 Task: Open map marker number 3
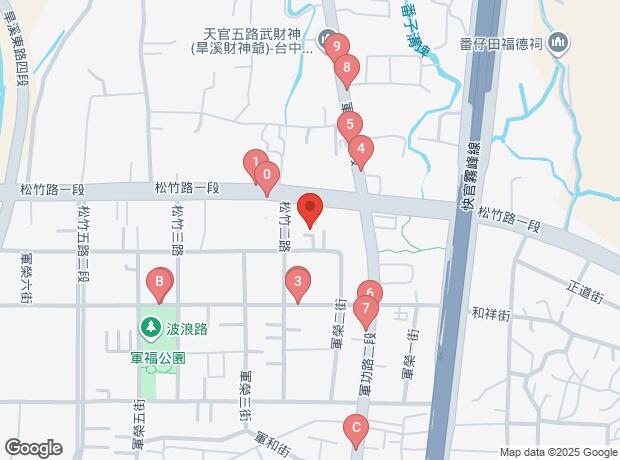[297, 282]
